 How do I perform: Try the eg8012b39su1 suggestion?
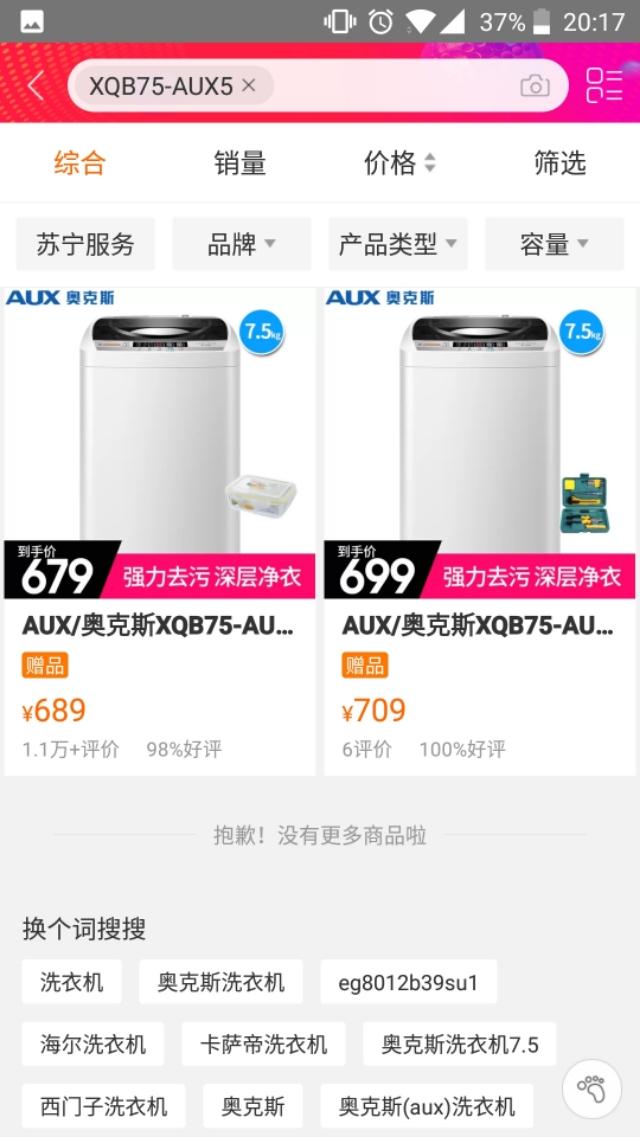point(408,982)
